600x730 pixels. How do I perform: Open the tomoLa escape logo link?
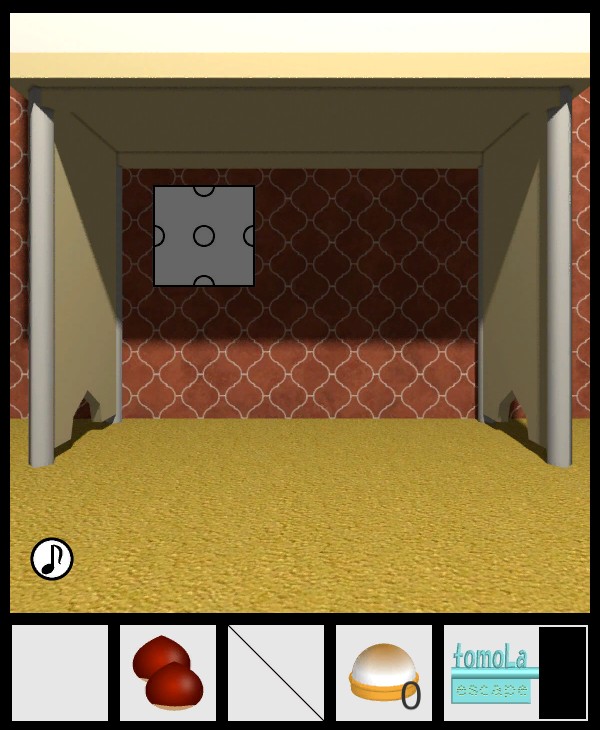(x=491, y=673)
